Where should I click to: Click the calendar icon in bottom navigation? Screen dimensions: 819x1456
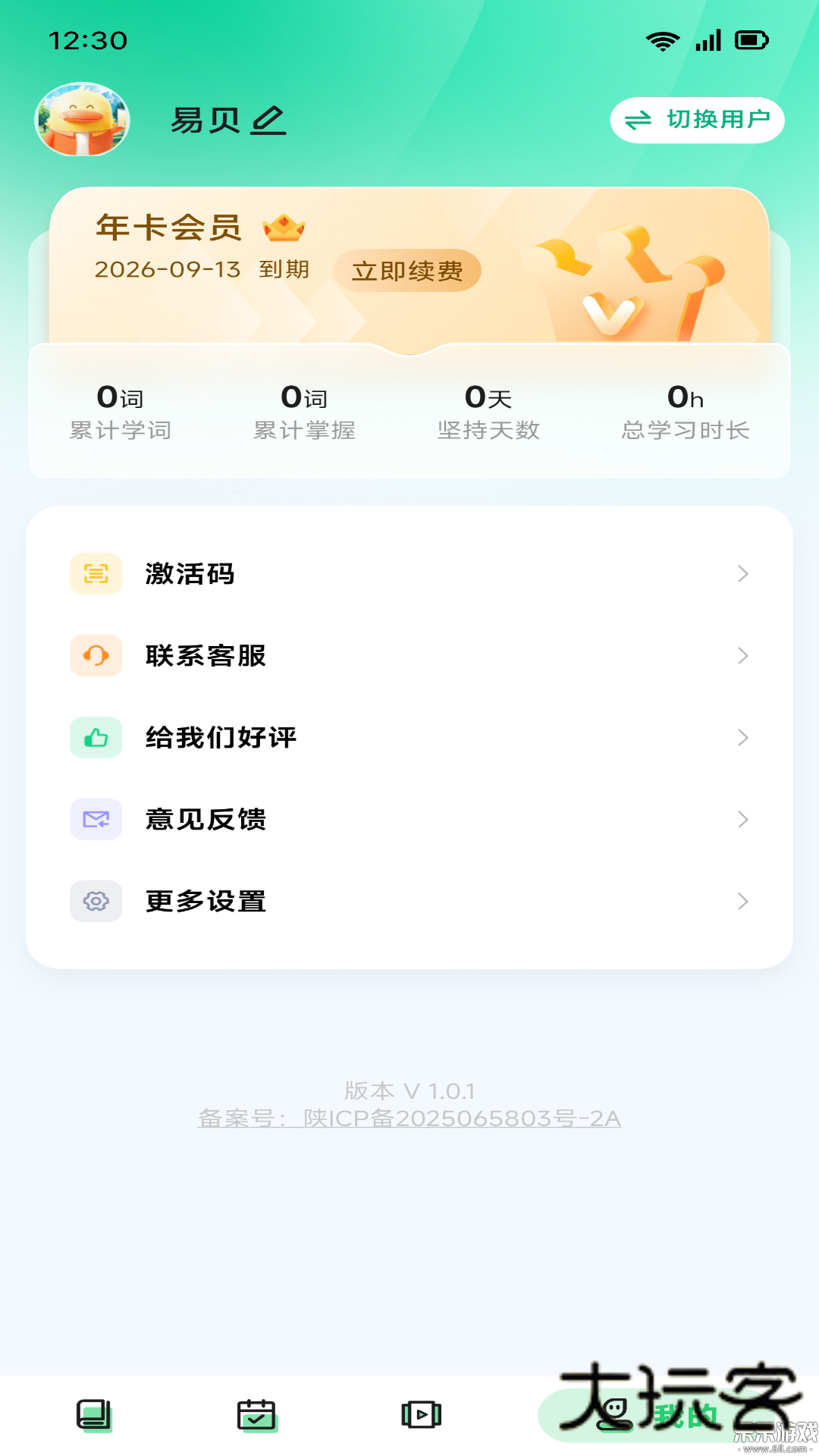pos(259,1413)
